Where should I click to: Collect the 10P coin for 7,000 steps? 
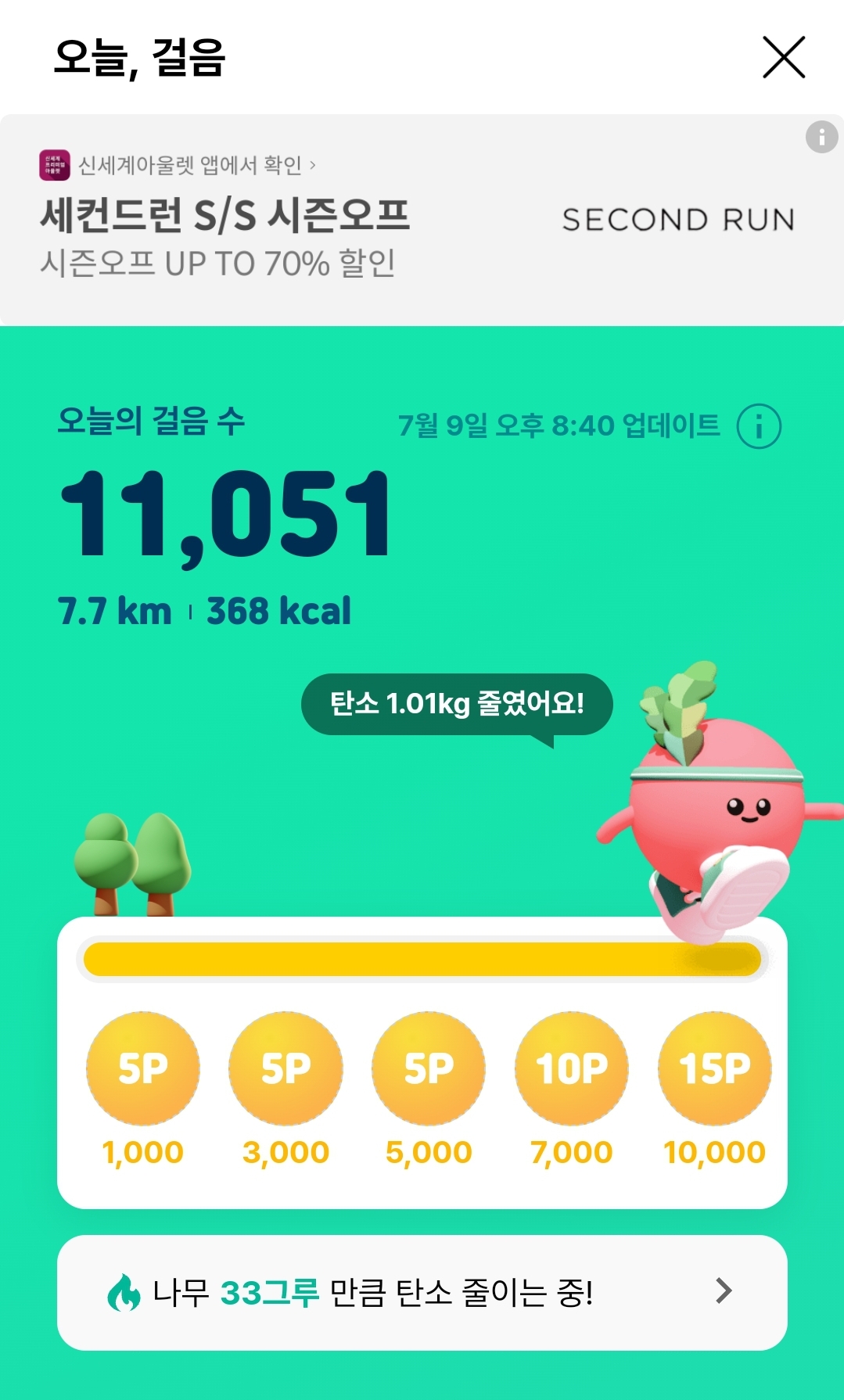point(572,1068)
